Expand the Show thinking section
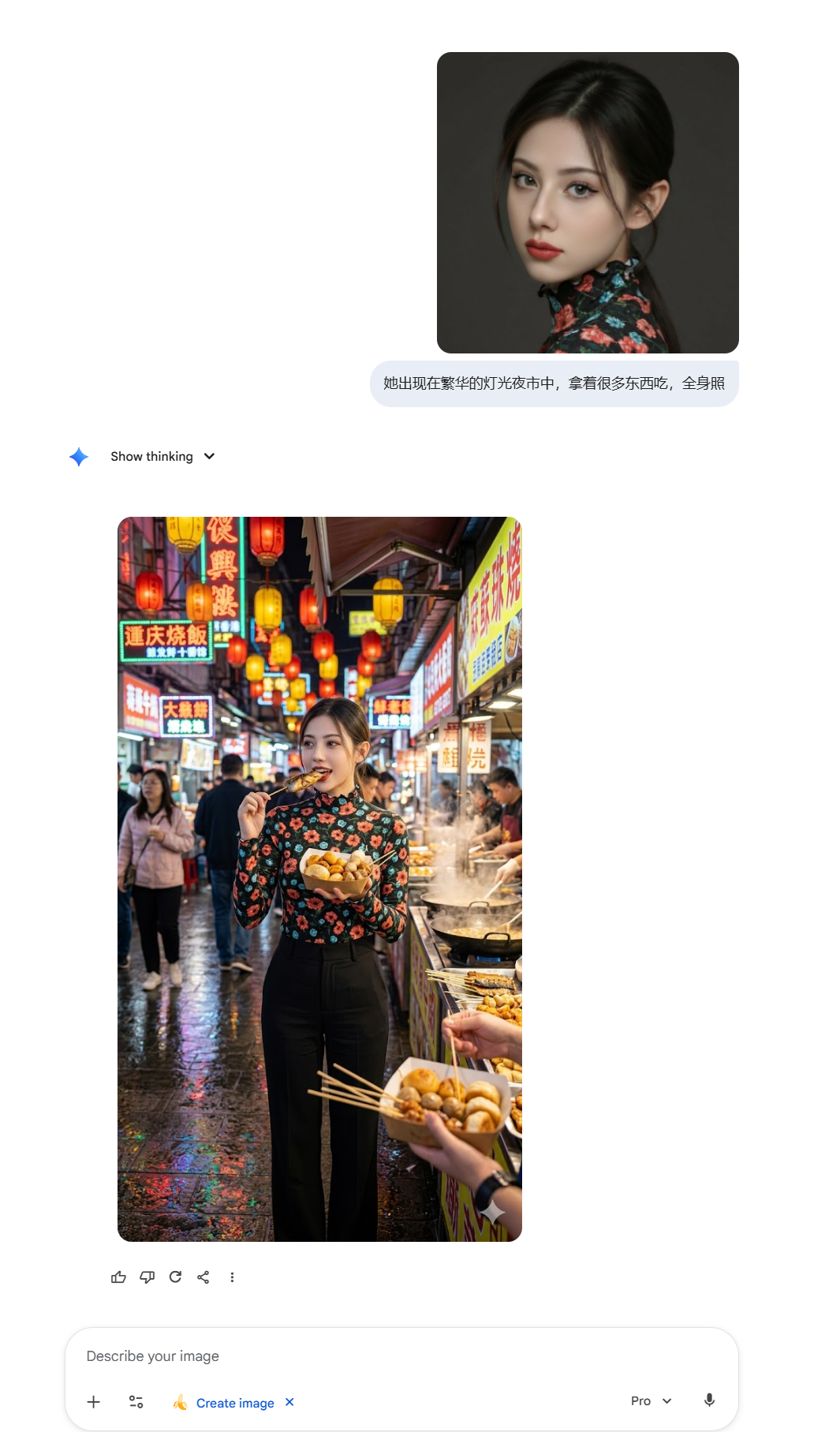This screenshot has height=1432, width=840. [x=162, y=457]
